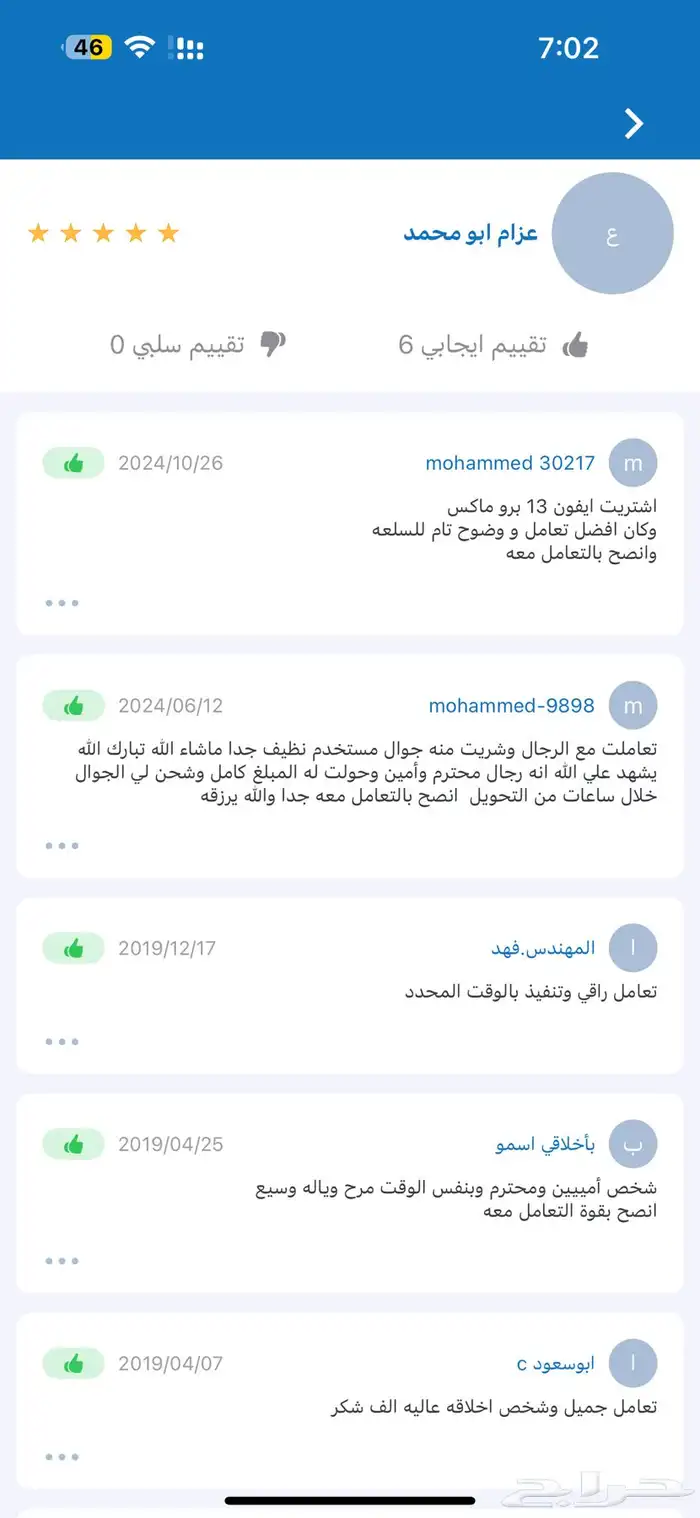Open عزام ابو محمد profile name

click(471, 234)
